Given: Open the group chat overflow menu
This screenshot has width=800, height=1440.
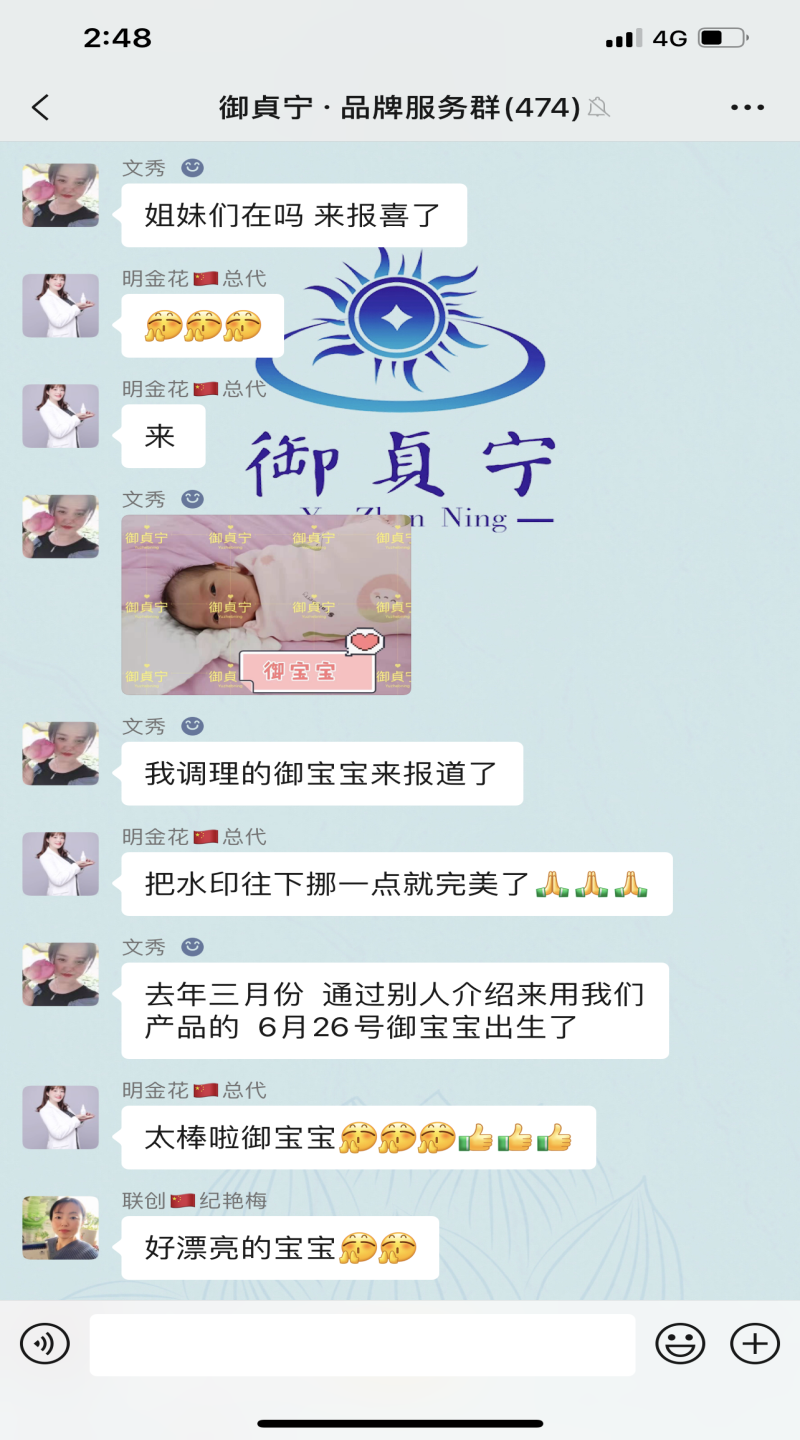Looking at the screenshot, I should click(747, 108).
